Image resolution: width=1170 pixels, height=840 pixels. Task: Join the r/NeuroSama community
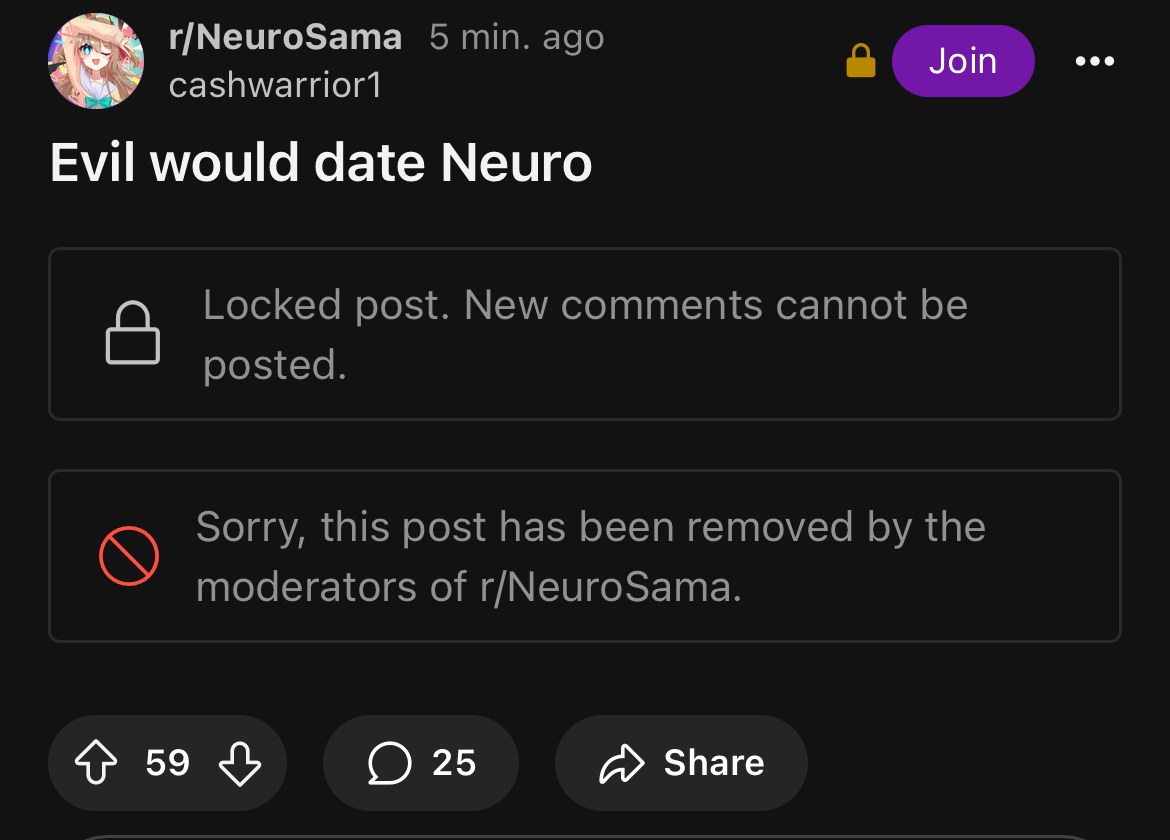[962, 61]
